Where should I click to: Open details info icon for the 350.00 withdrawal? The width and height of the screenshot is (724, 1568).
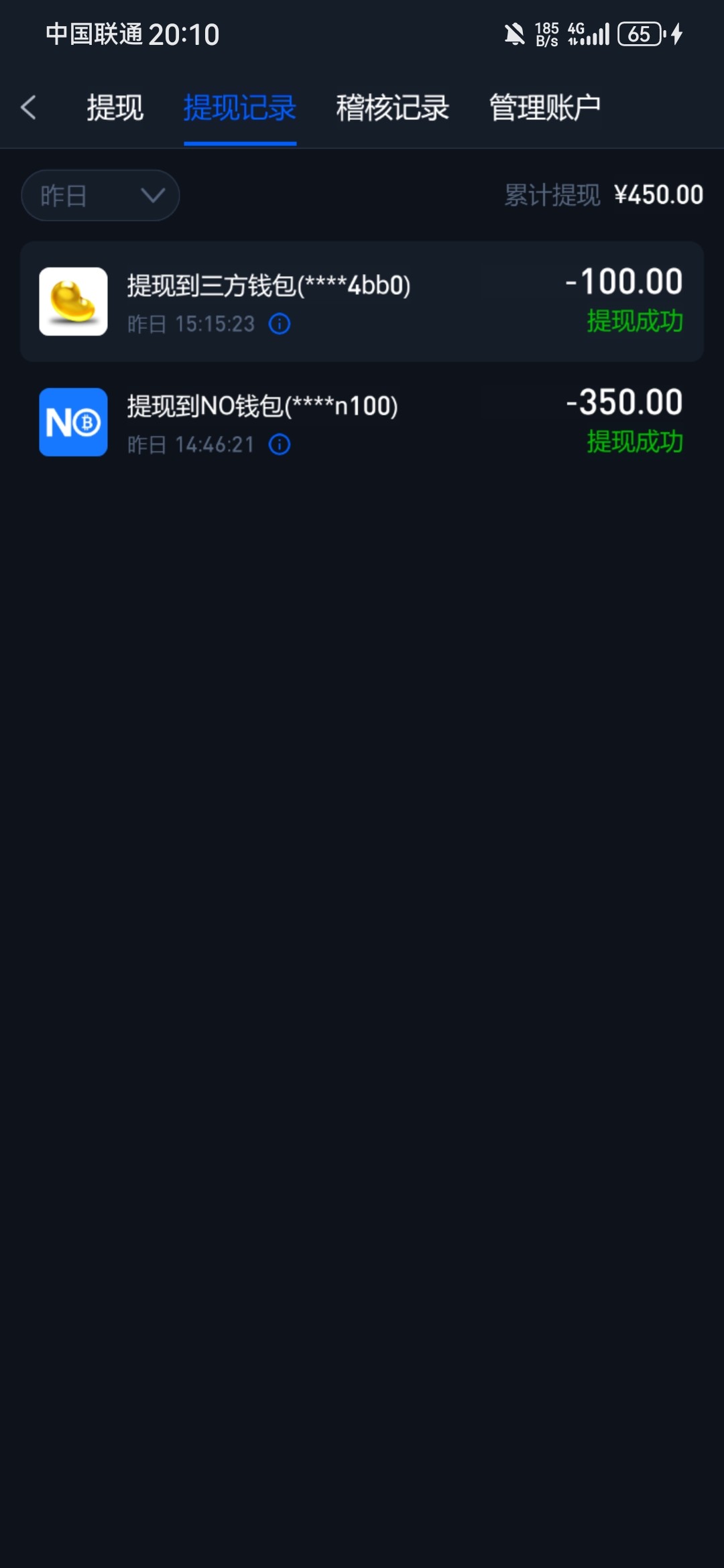279,446
